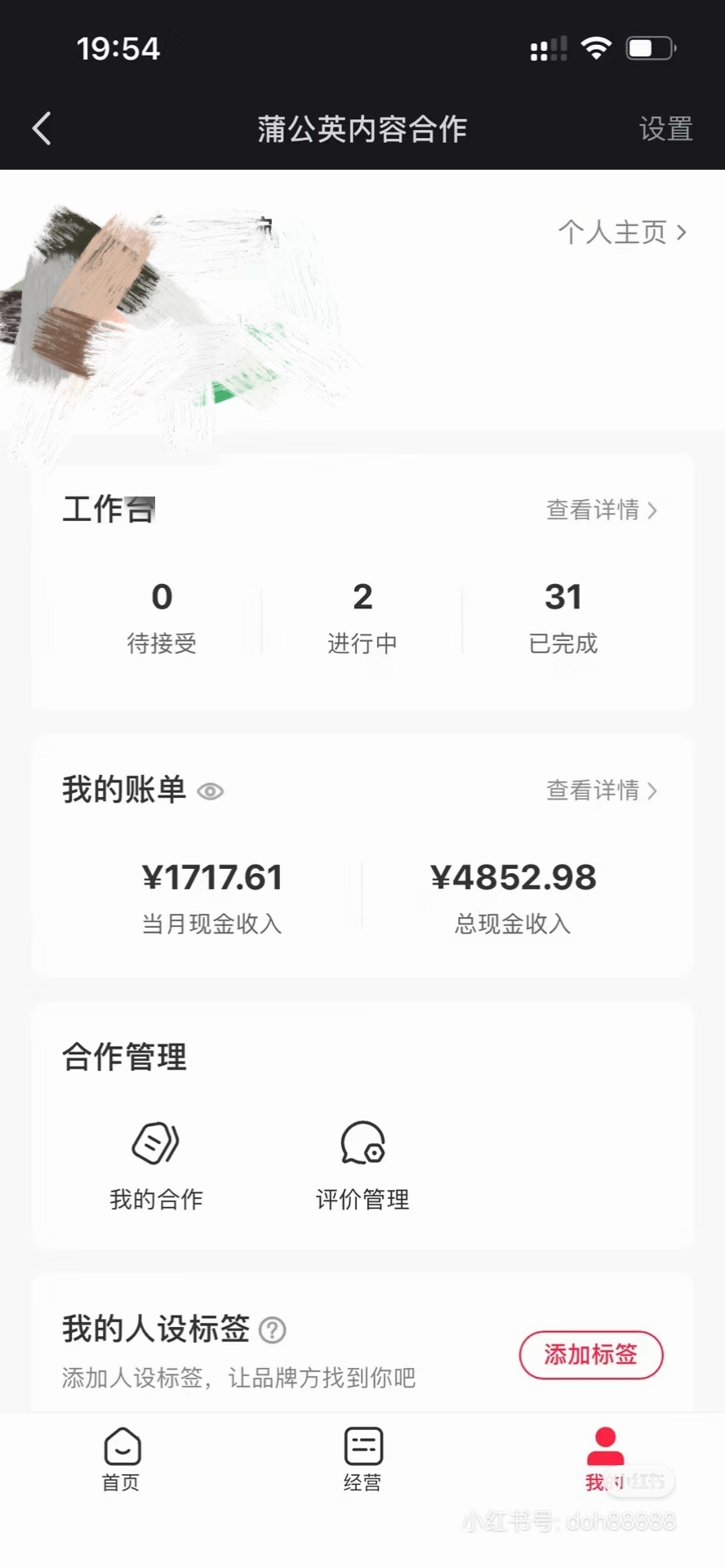Screen dimensions: 725x1568
Task: View 查看详情 for 我的账单
Action: pyautogui.click(x=601, y=791)
